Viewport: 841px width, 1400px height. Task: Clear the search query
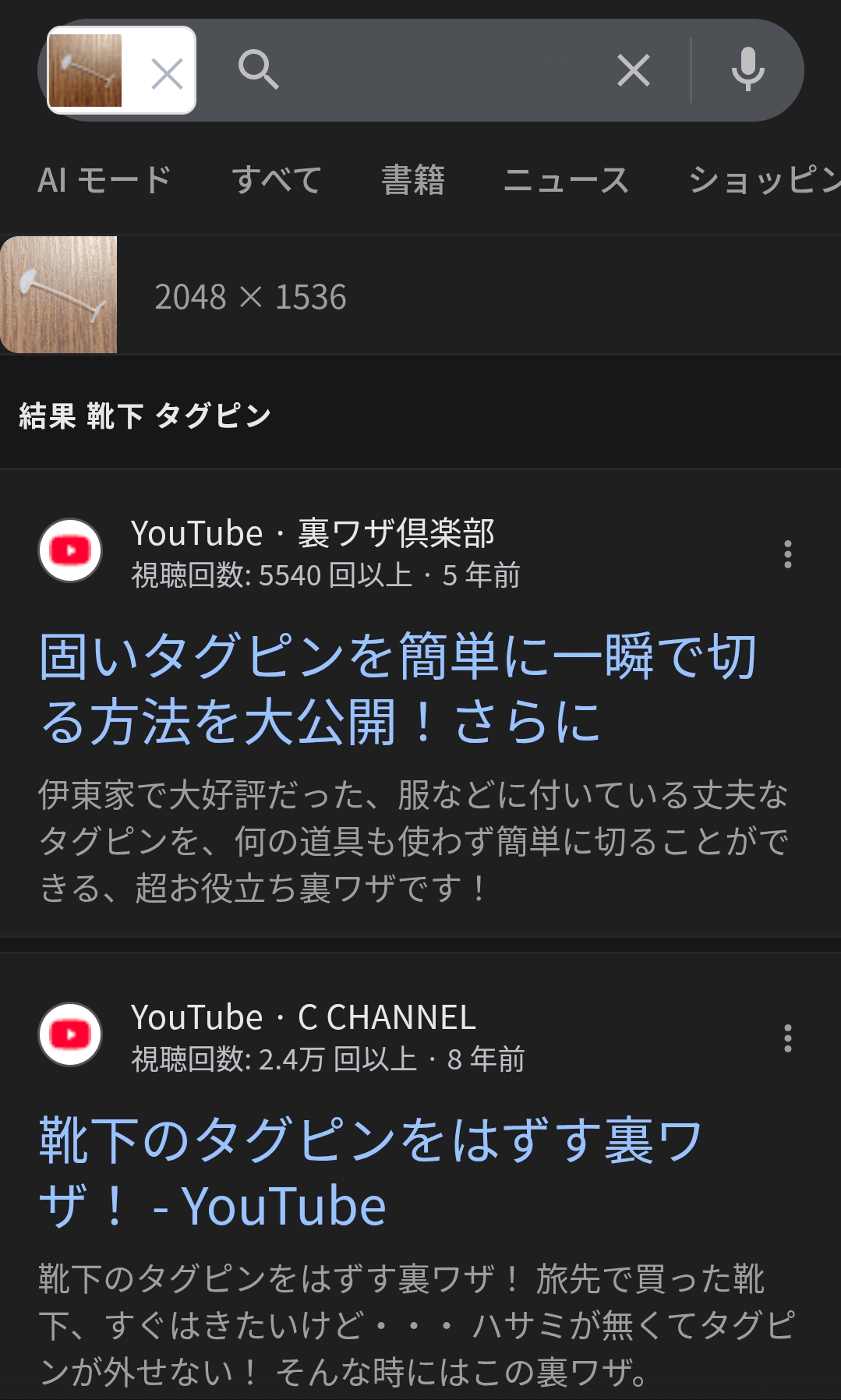click(633, 70)
